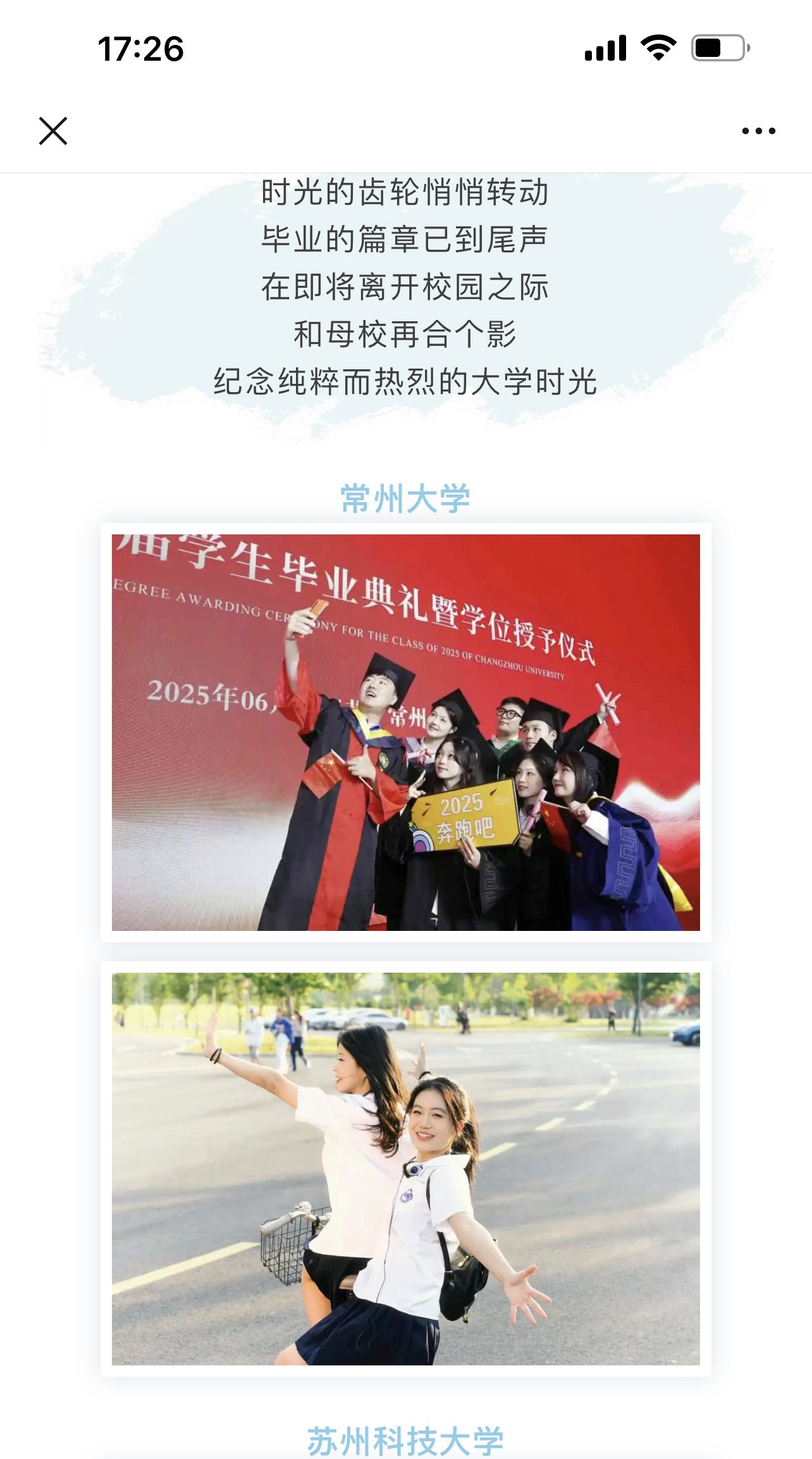Open the graduation ceremony selfie photo
This screenshot has height=1459, width=812.
pos(405,732)
